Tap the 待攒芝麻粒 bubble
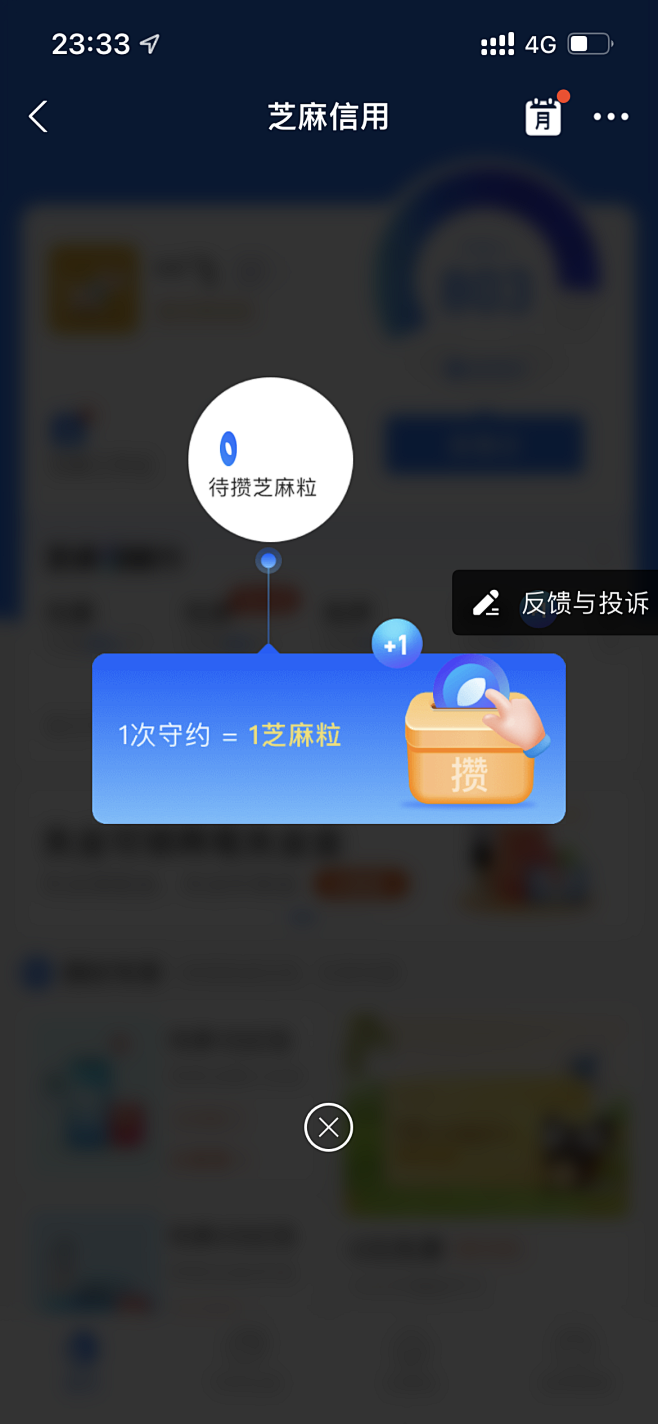The height and width of the screenshot is (1424, 658). pos(270,460)
